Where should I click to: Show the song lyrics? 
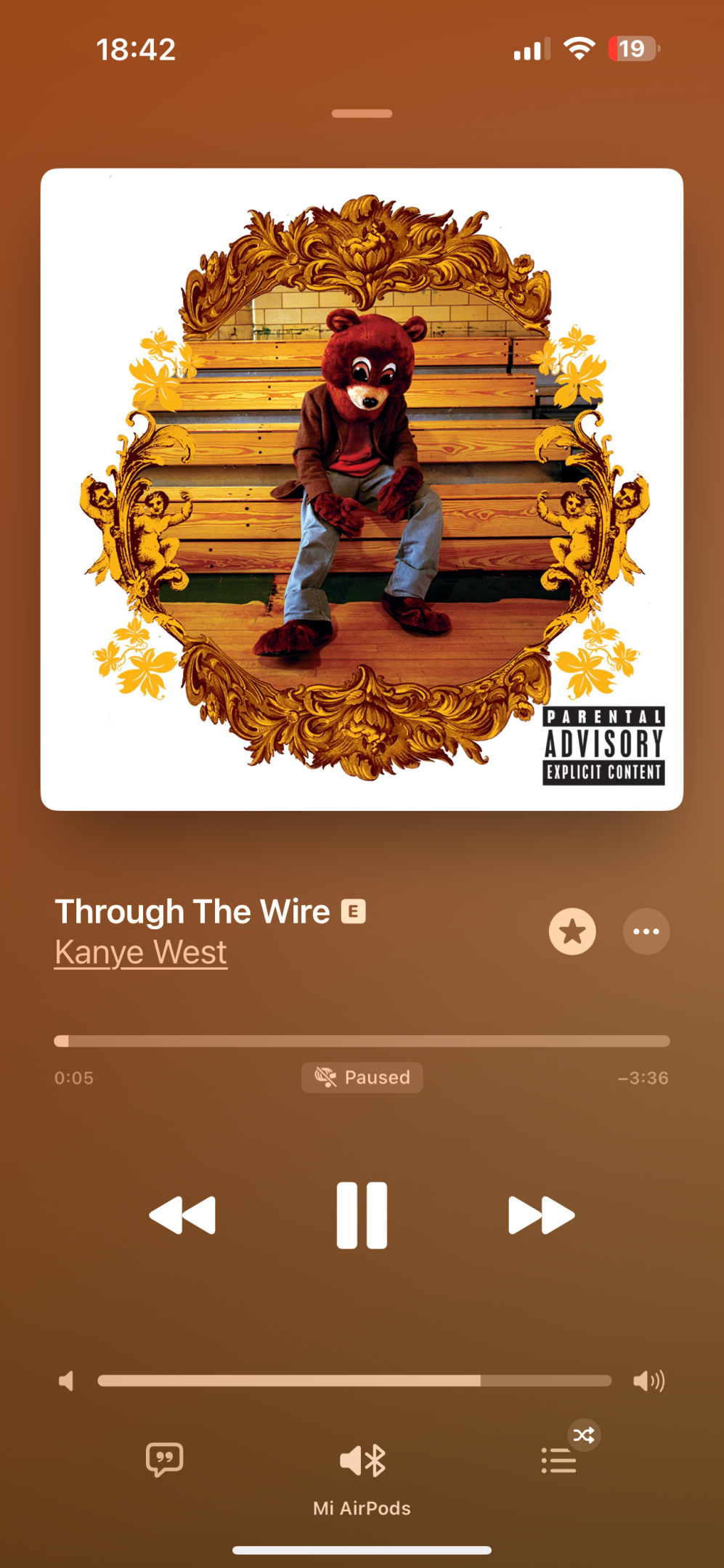[x=165, y=1459]
